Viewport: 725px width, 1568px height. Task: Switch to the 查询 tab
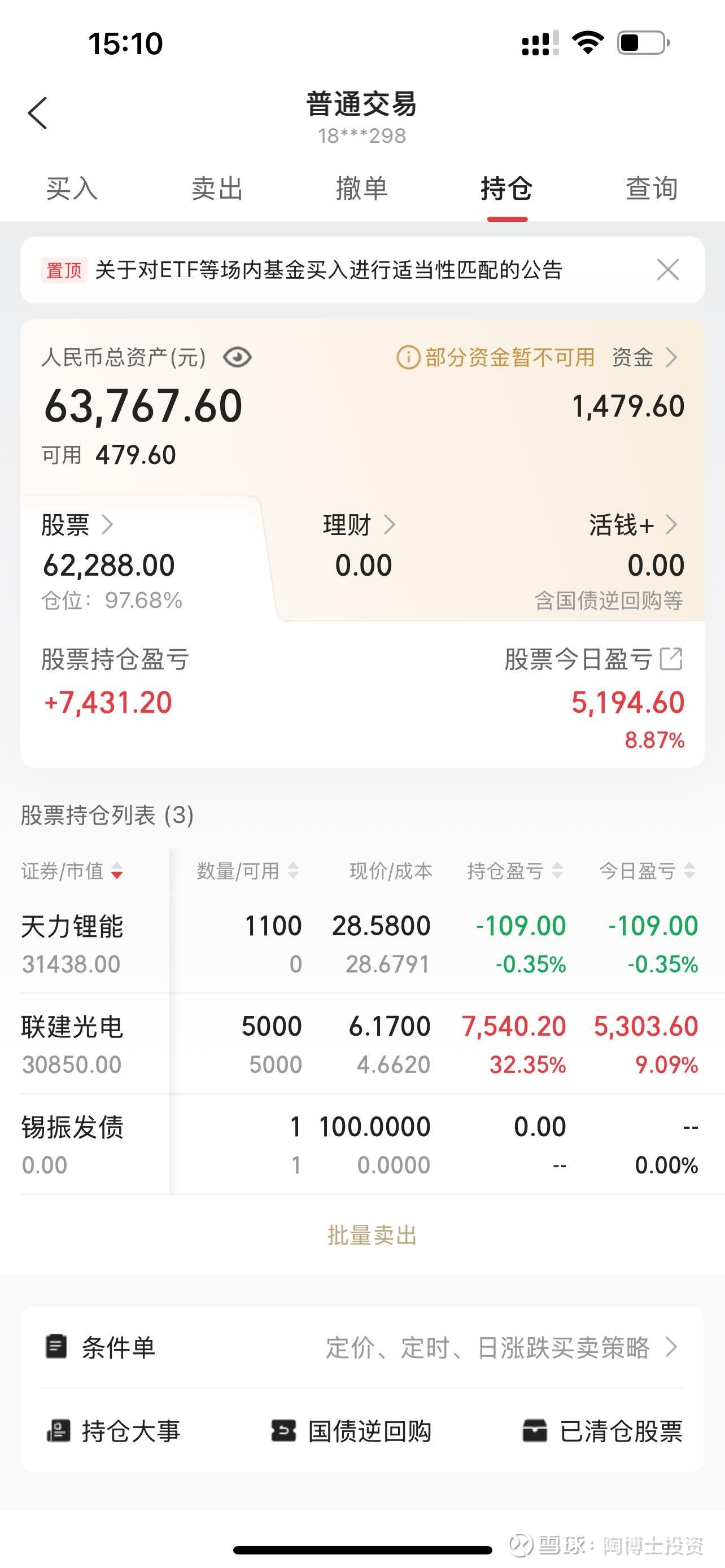[x=652, y=189]
